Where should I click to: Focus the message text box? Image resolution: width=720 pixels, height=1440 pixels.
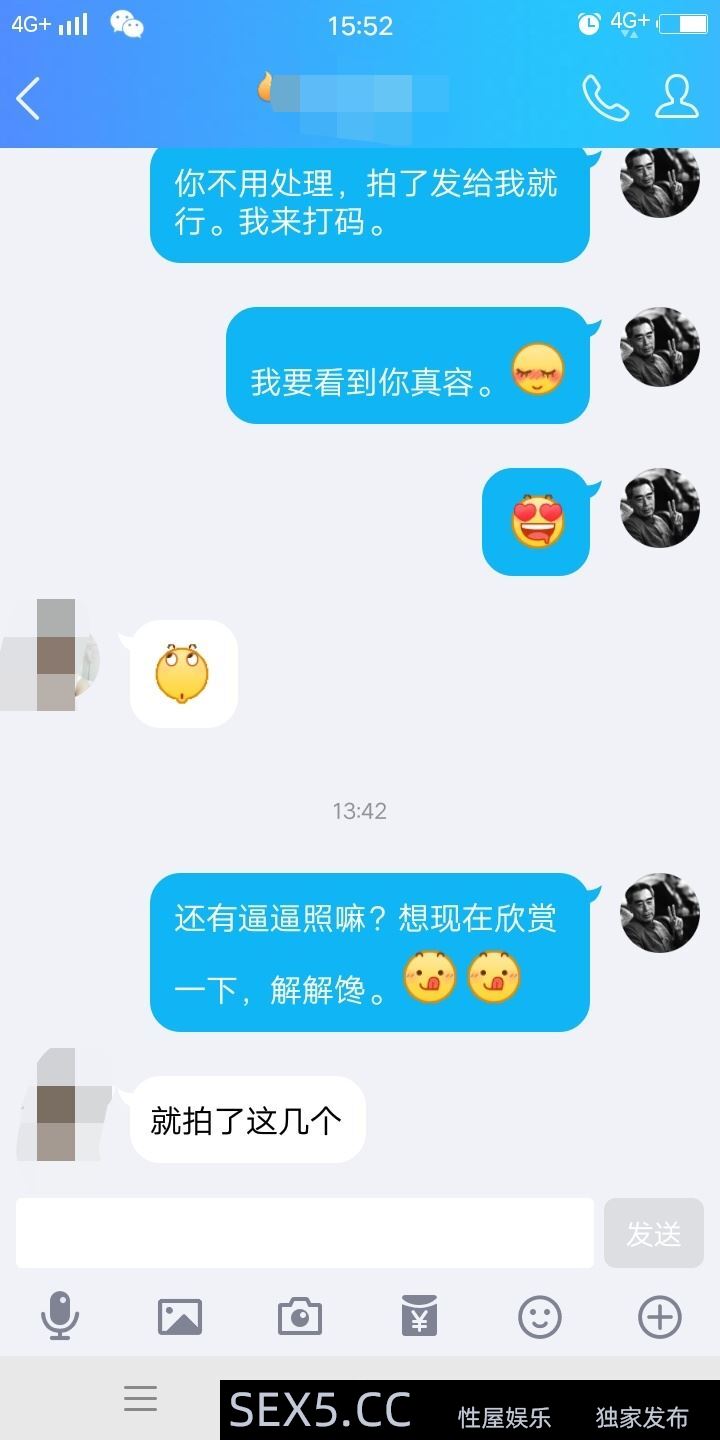(304, 1233)
